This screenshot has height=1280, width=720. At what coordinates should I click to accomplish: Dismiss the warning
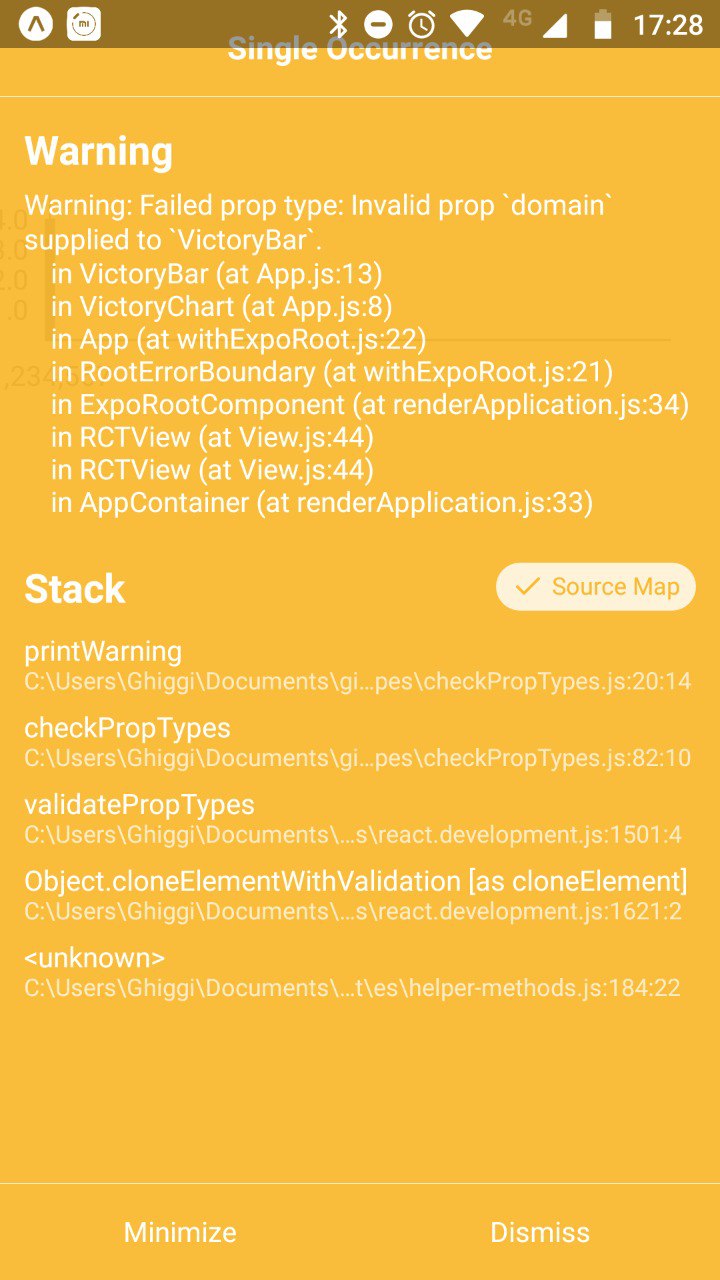[x=540, y=1232]
